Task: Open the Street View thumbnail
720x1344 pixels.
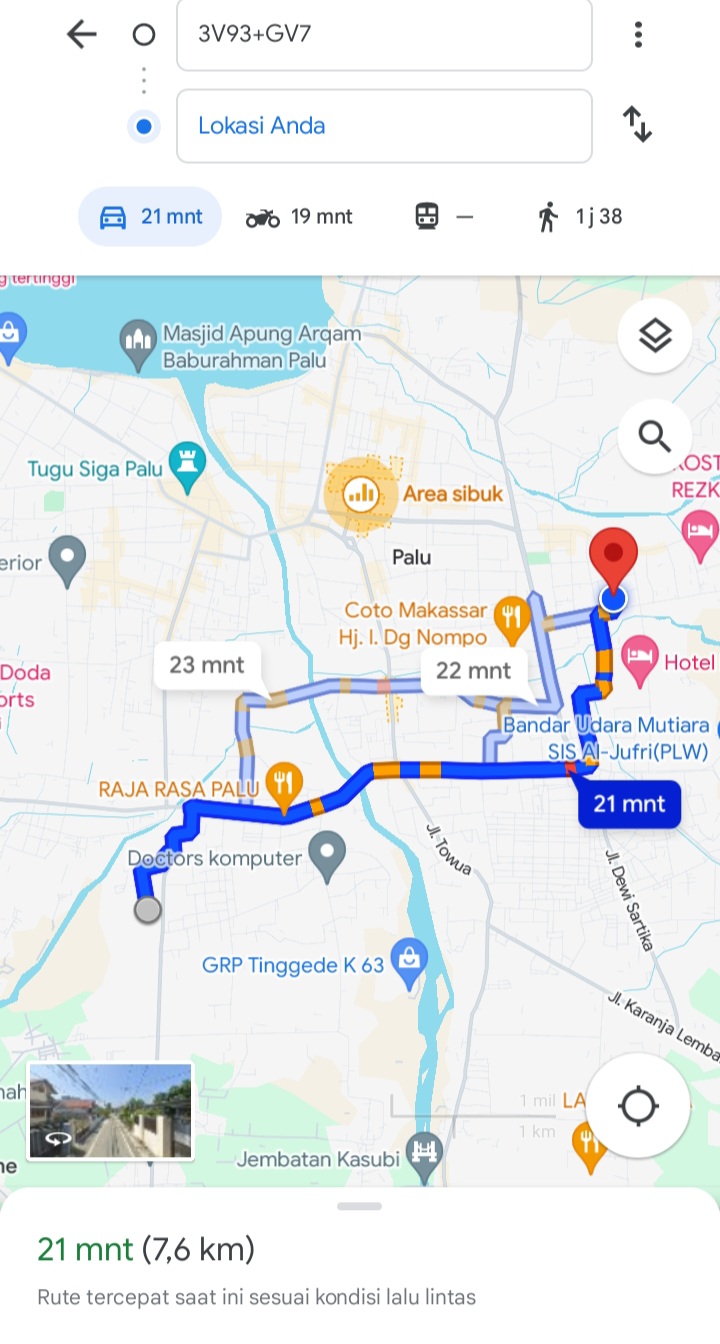Action: pyautogui.click(x=110, y=1111)
